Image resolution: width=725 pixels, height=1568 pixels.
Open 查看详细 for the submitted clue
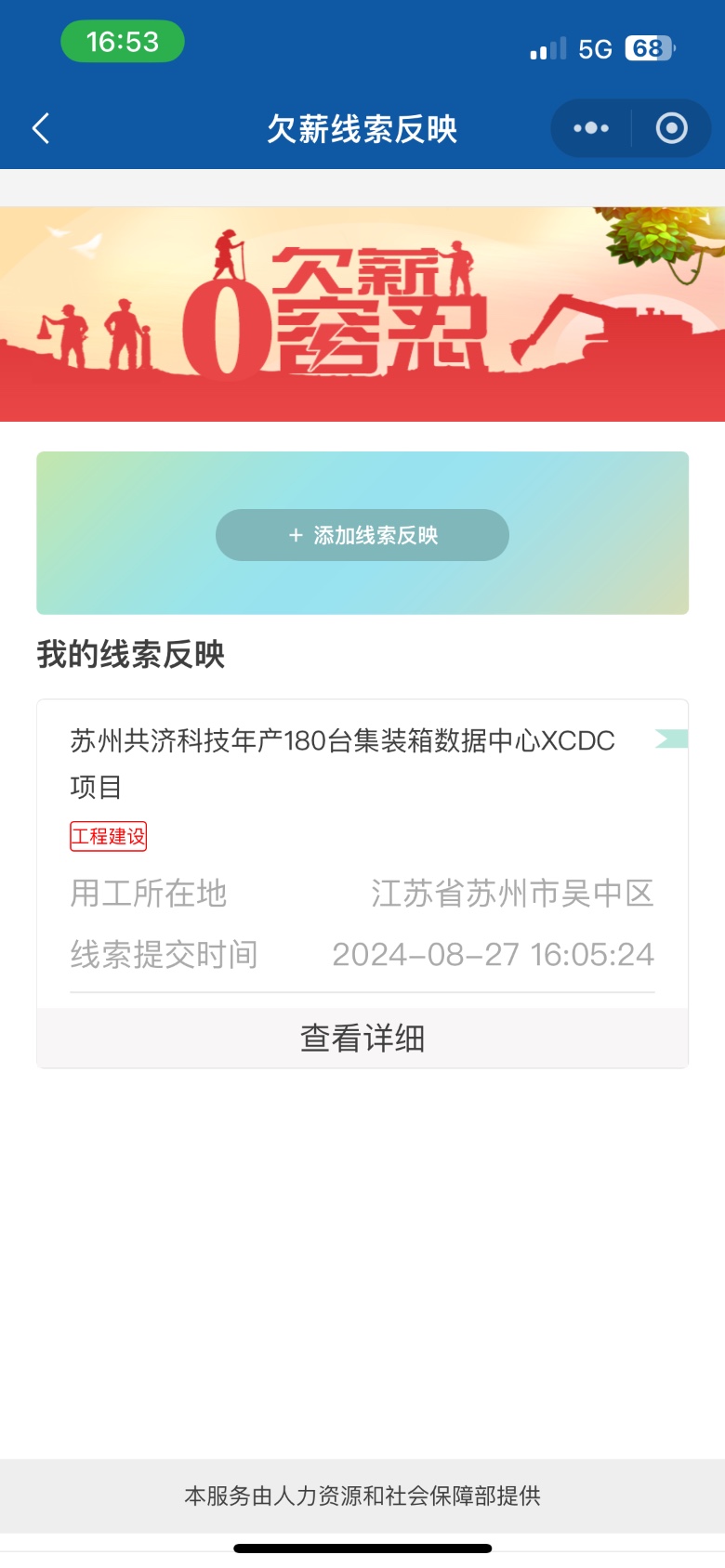362,1038
